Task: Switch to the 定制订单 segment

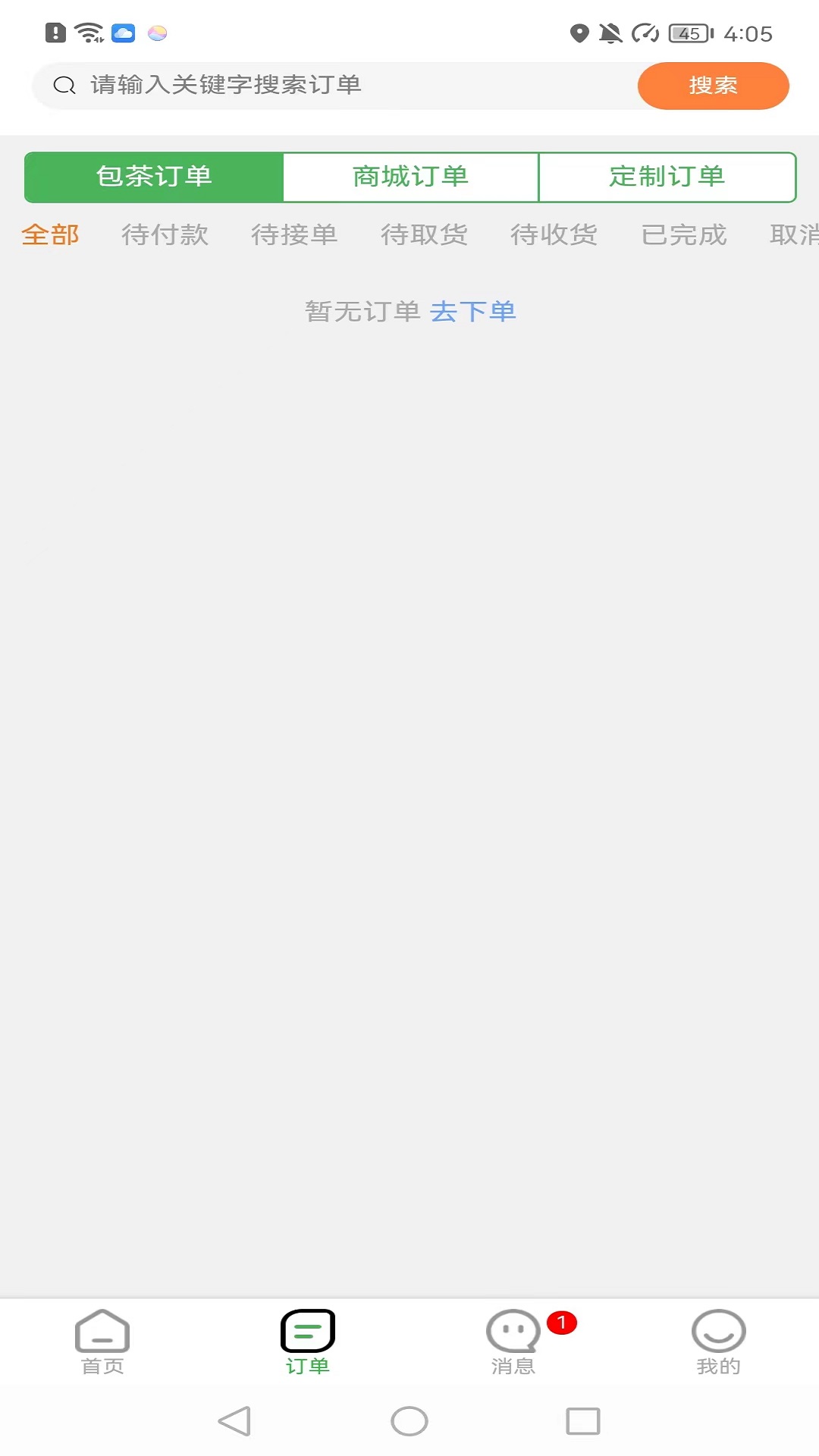Action: coord(667,177)
